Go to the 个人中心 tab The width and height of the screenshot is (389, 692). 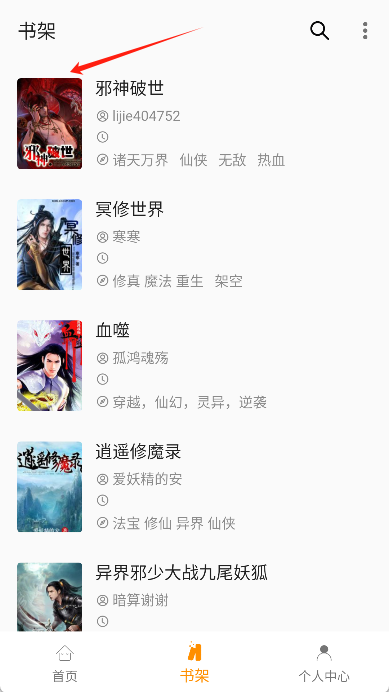[x=324, y=662]
